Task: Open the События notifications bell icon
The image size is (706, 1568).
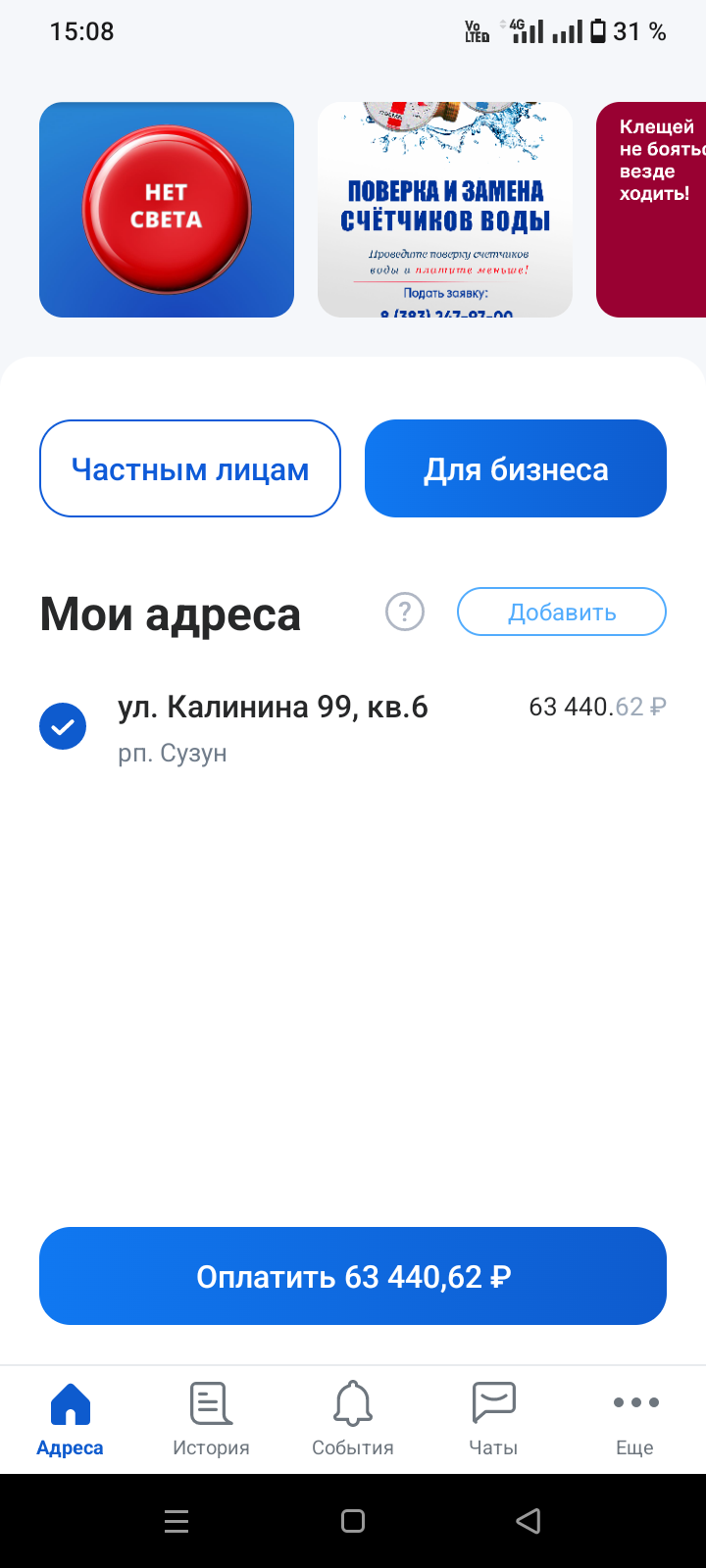Action: [x=352, y=1401]
